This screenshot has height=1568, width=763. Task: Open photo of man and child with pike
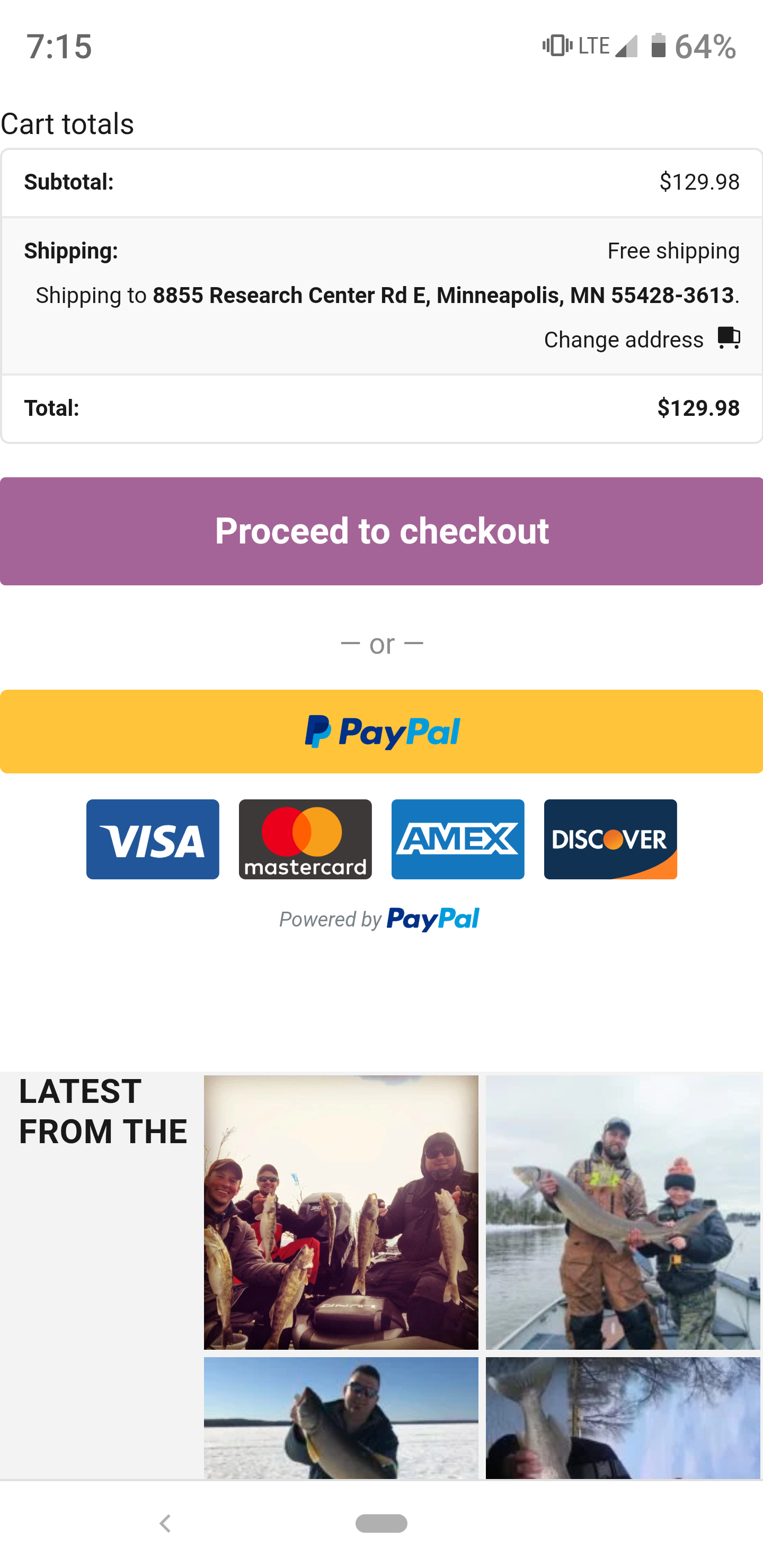click(x=623, y=1212)
